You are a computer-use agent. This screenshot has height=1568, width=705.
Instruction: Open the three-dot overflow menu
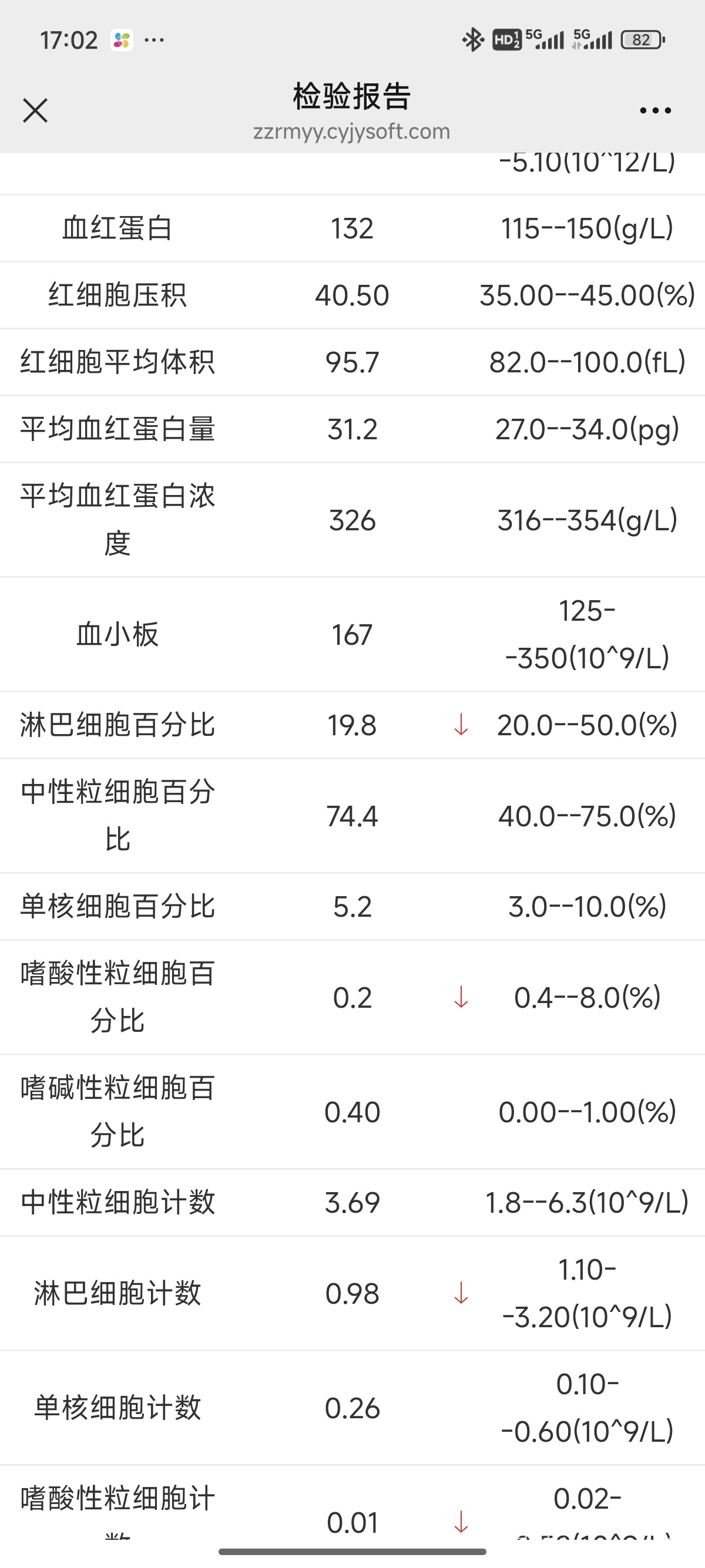(655, 111)
